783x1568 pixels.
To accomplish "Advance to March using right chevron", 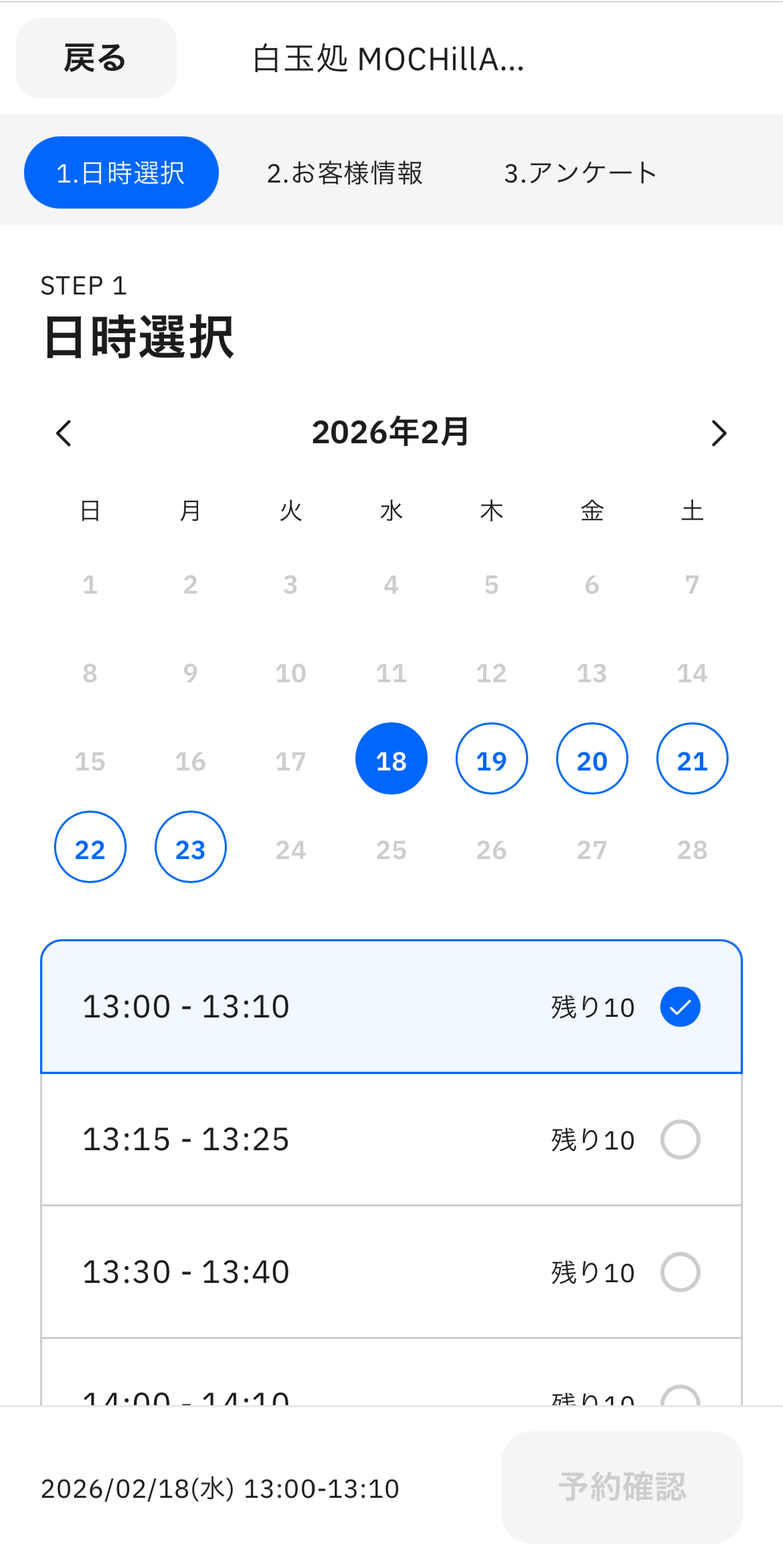I will pyautogui.click(x=719, y=434).
